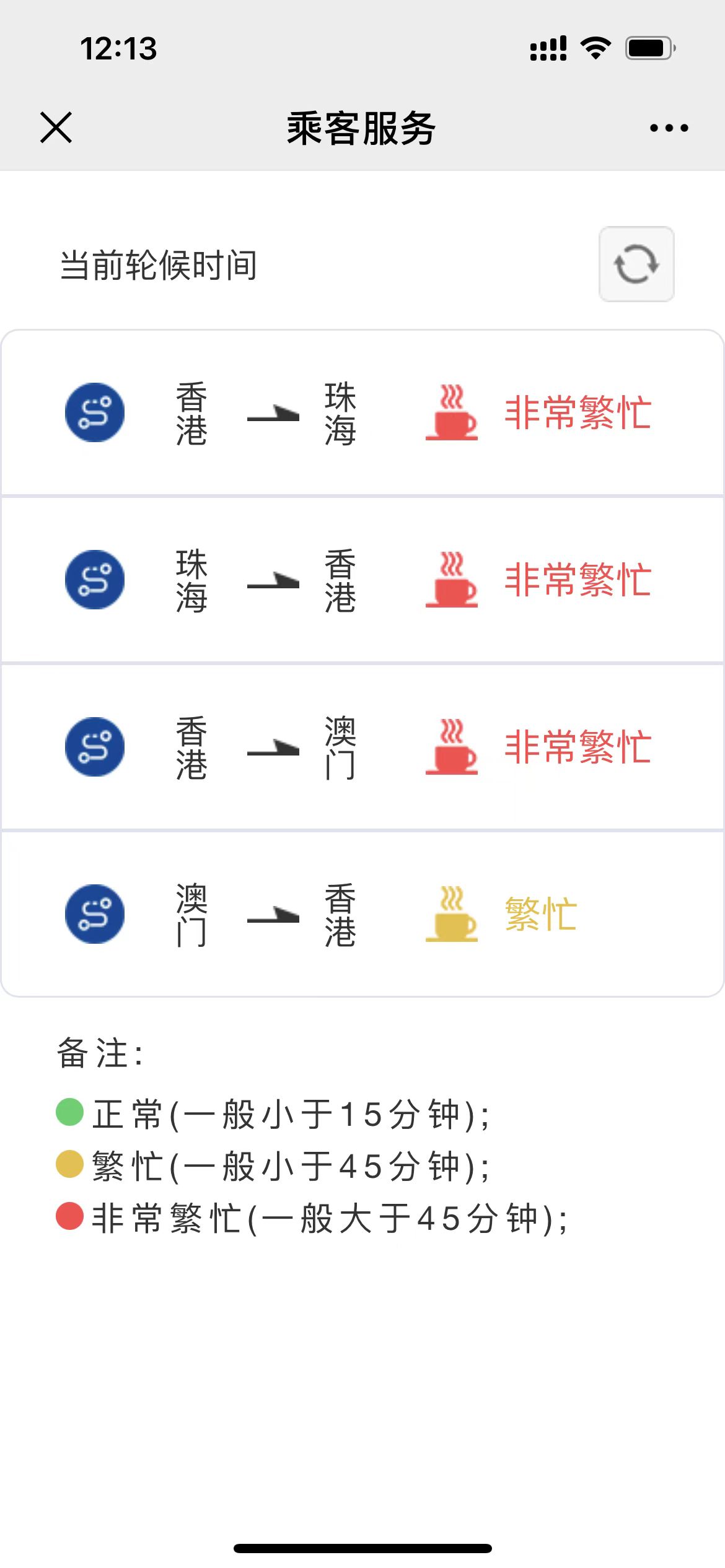Tap the 澳门 to 香港 route row
Image resolution: width=725 pixels, height=1568 pixels.
pos(362,915)
